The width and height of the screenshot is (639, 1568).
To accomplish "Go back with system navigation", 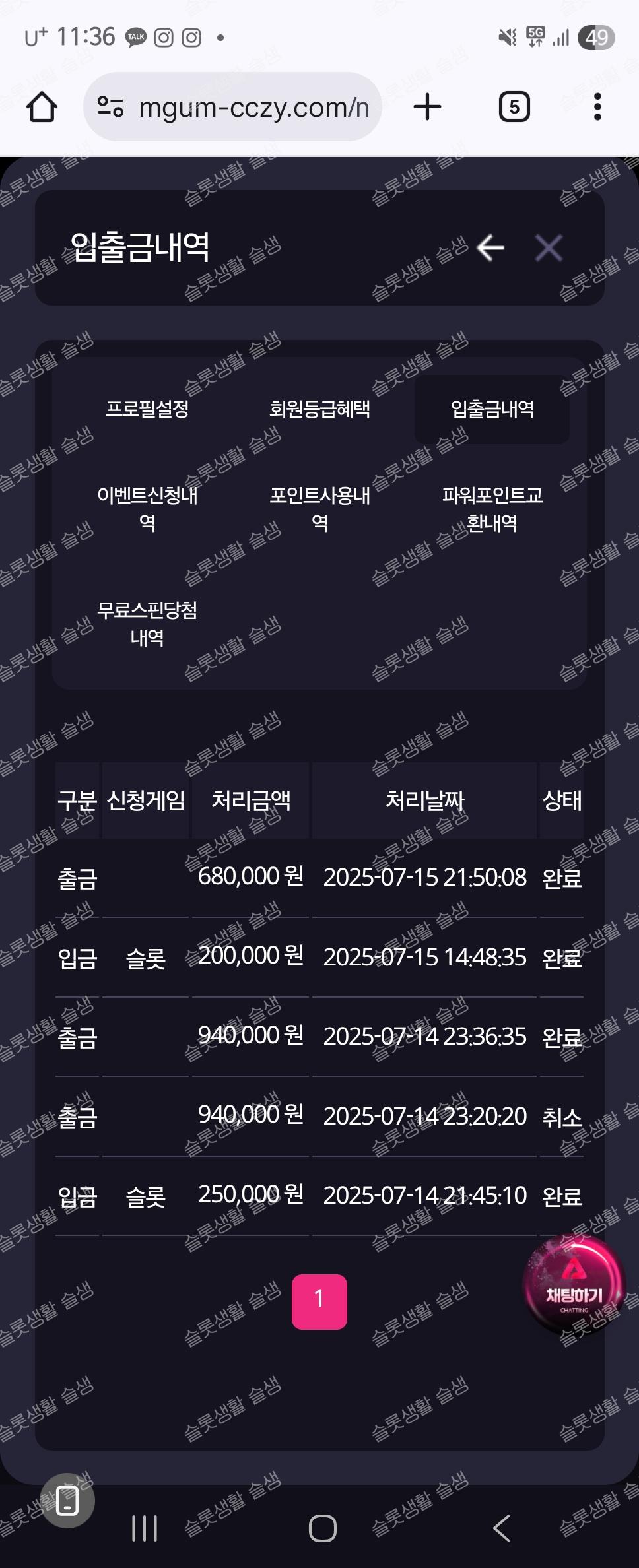I will pyautogui.click(x=502, y=1528).
